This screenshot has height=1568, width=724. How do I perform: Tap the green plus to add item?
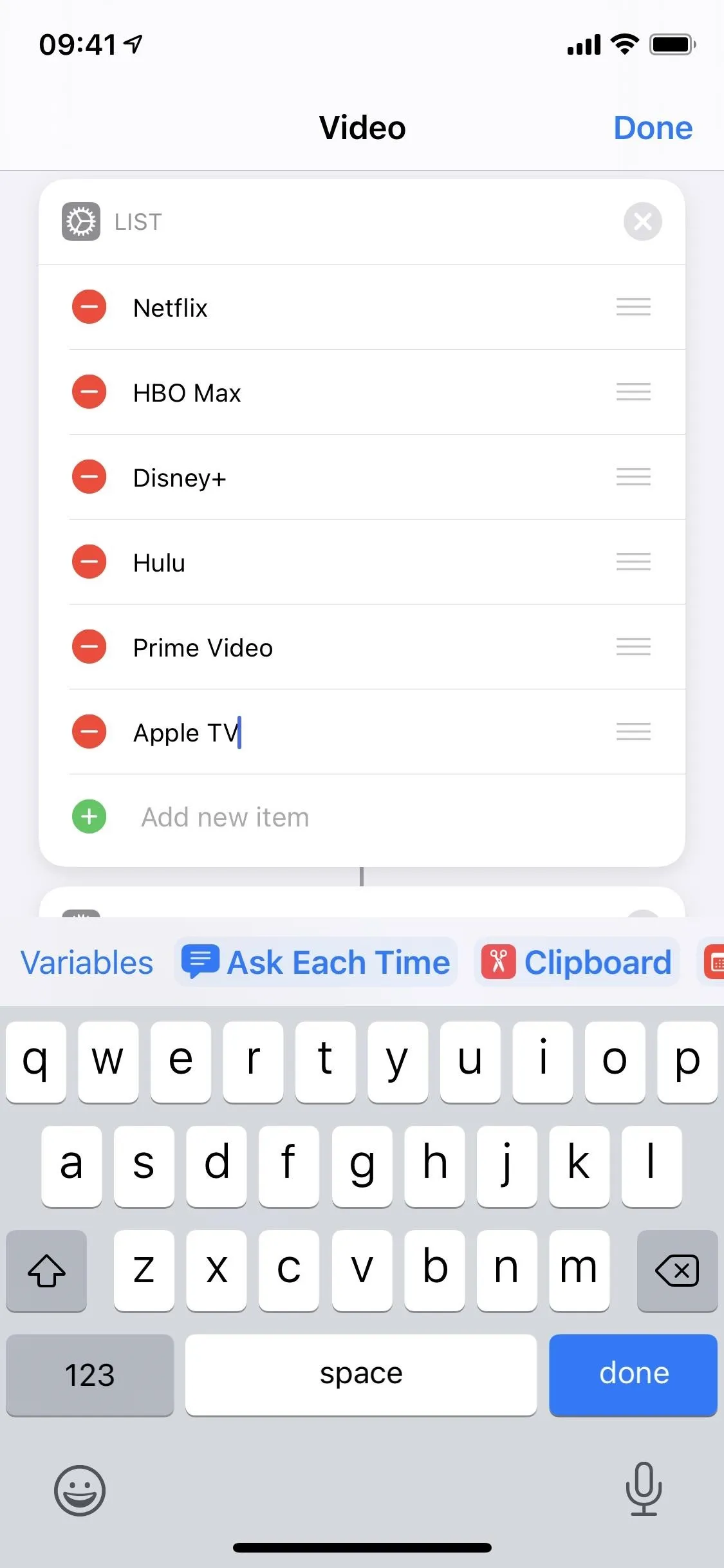click(x=89, y=816)
